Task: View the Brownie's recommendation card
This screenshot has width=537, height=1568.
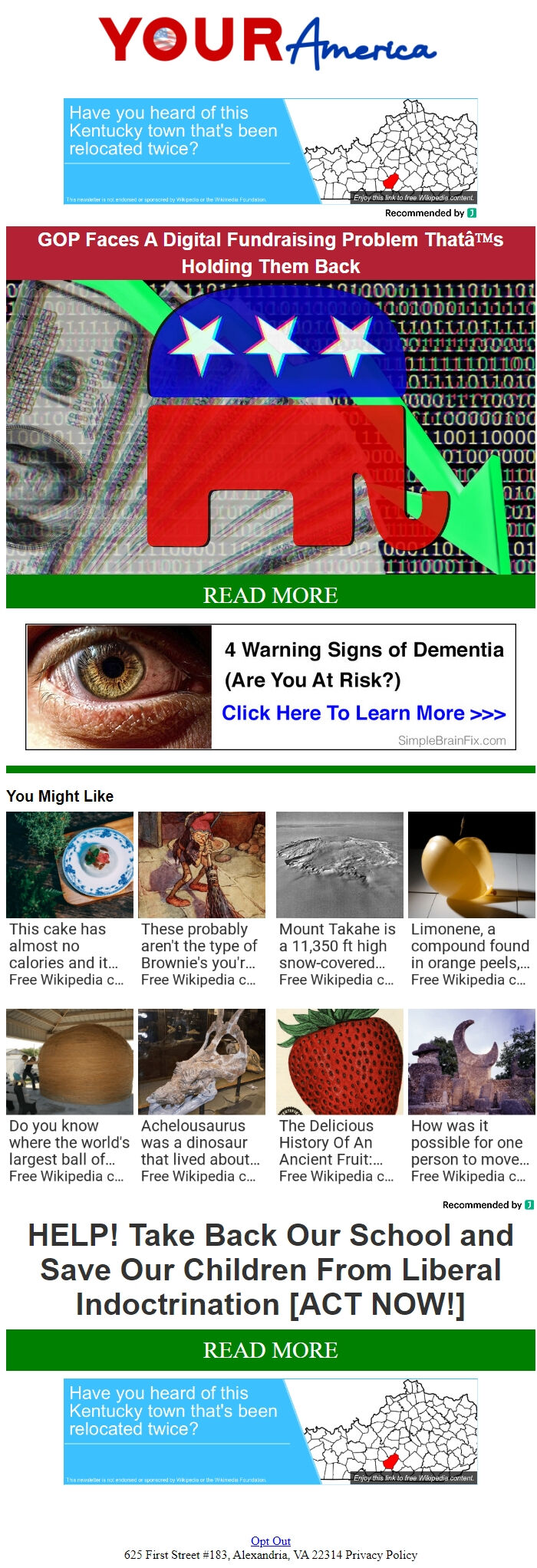Action: [201, 899]
